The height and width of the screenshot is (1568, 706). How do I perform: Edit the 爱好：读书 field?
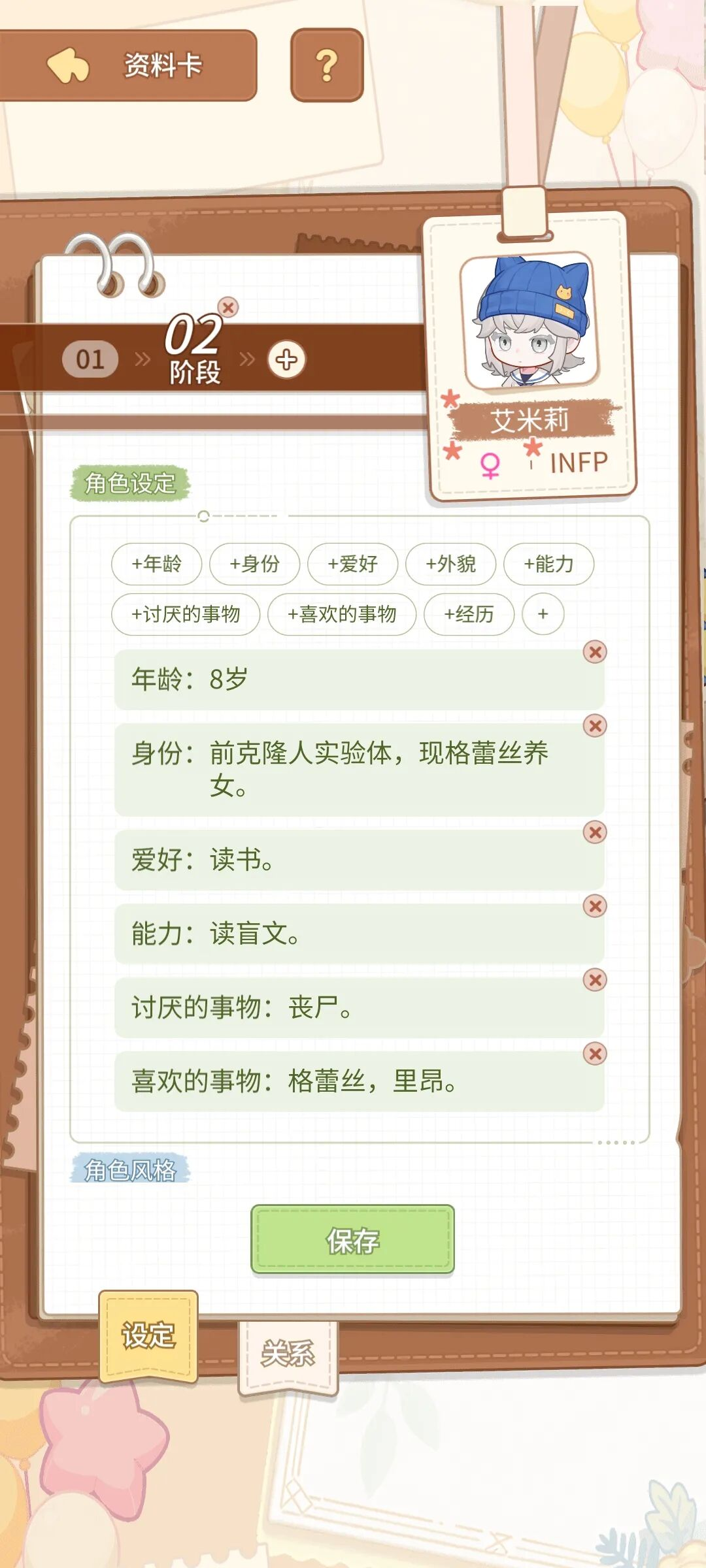[x=358, y=860]
